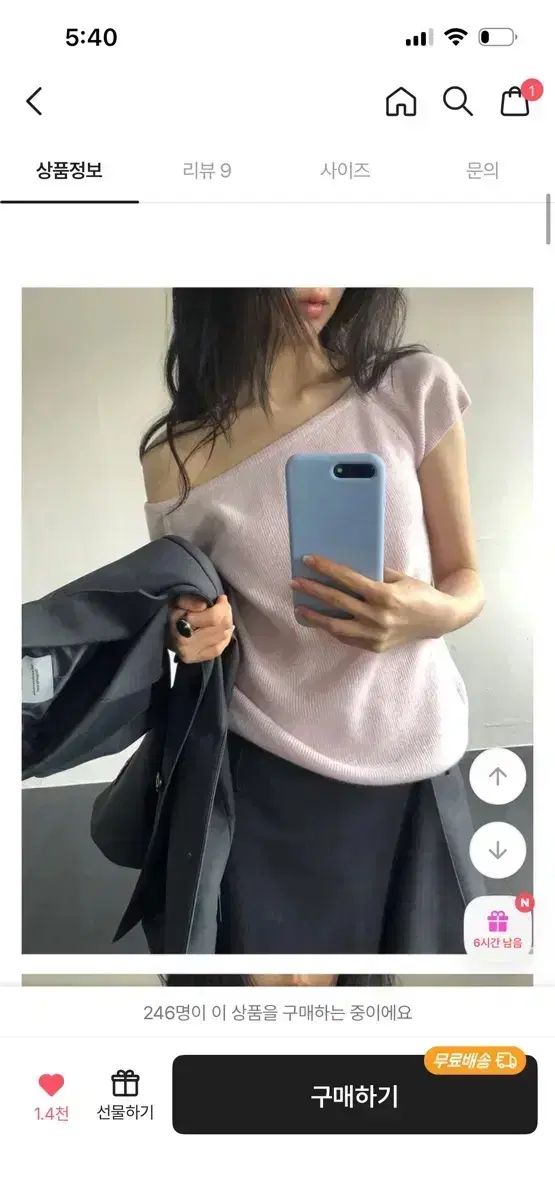The height and width of the screenshot is (1200, 555).
Task: Switch to the 사이즈 tab
Action: click(x=345, y=170)
